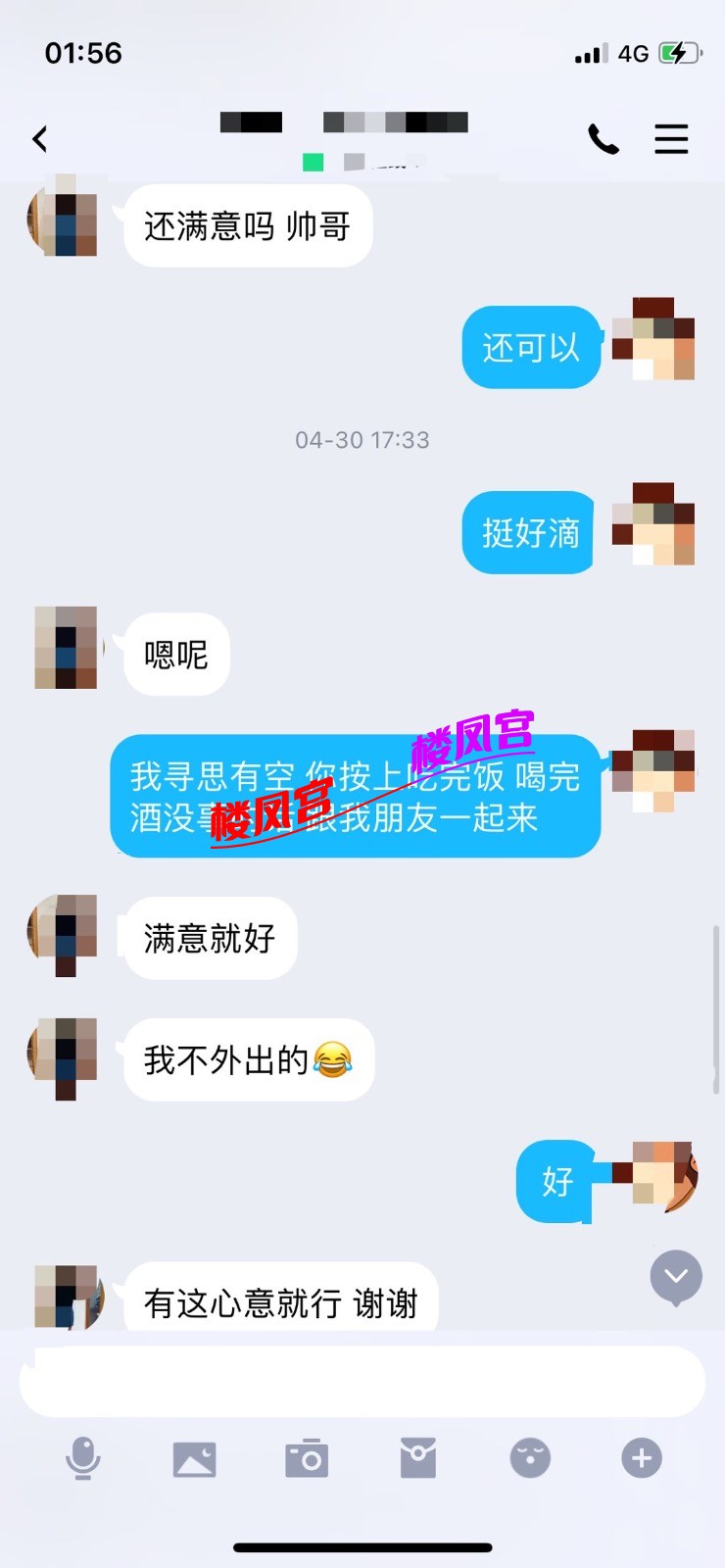The width and height of the screenshot is (725, 1568).
Task: Start a voice call with this contact
Action: 604,139
